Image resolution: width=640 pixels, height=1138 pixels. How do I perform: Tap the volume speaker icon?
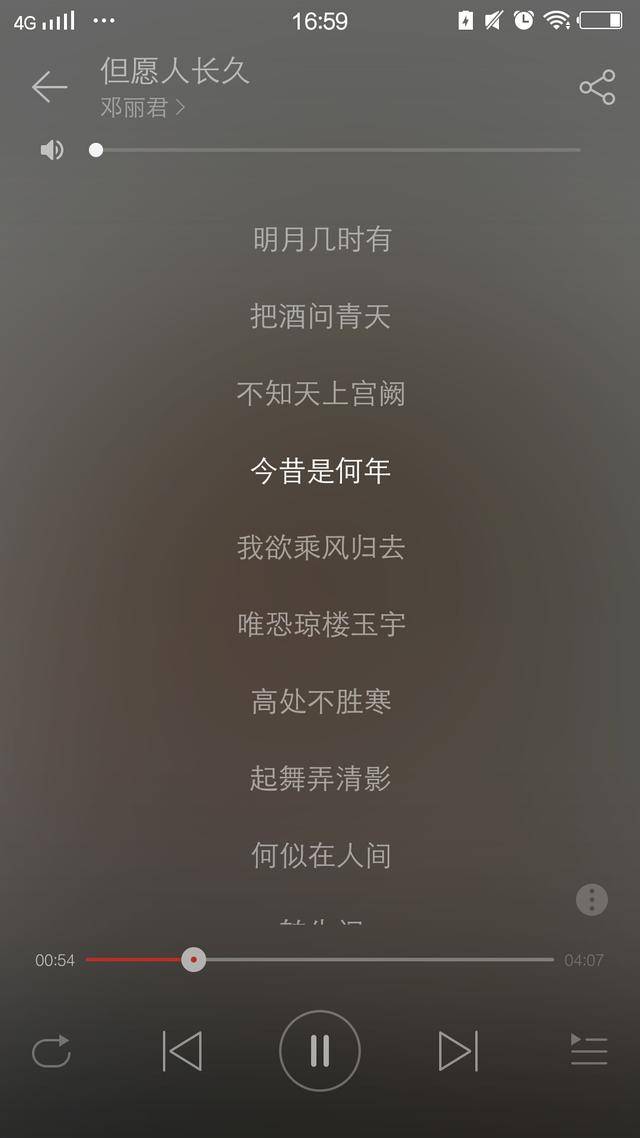click(52, 150)
